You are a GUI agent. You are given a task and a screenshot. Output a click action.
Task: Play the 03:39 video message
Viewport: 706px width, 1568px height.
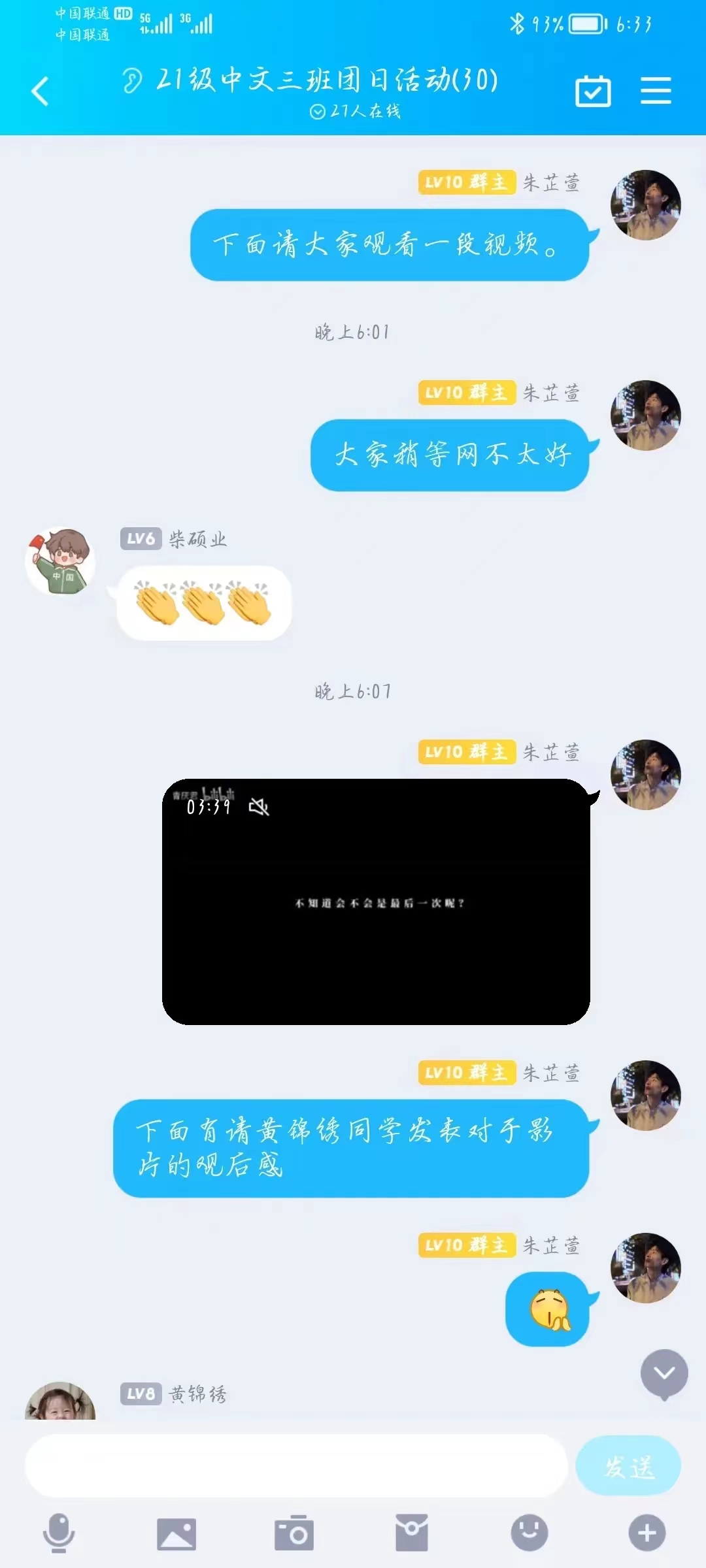pos(376,902)
